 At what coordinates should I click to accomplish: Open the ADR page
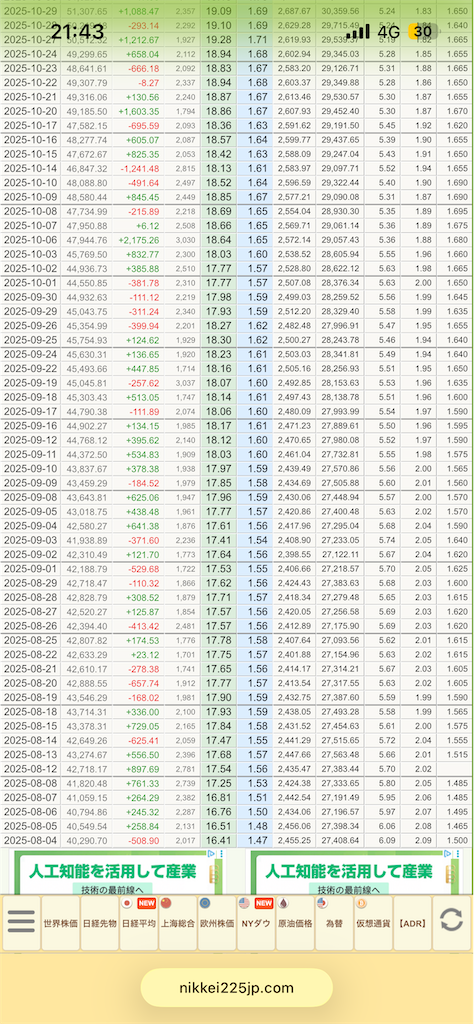(x=413, y=923)
